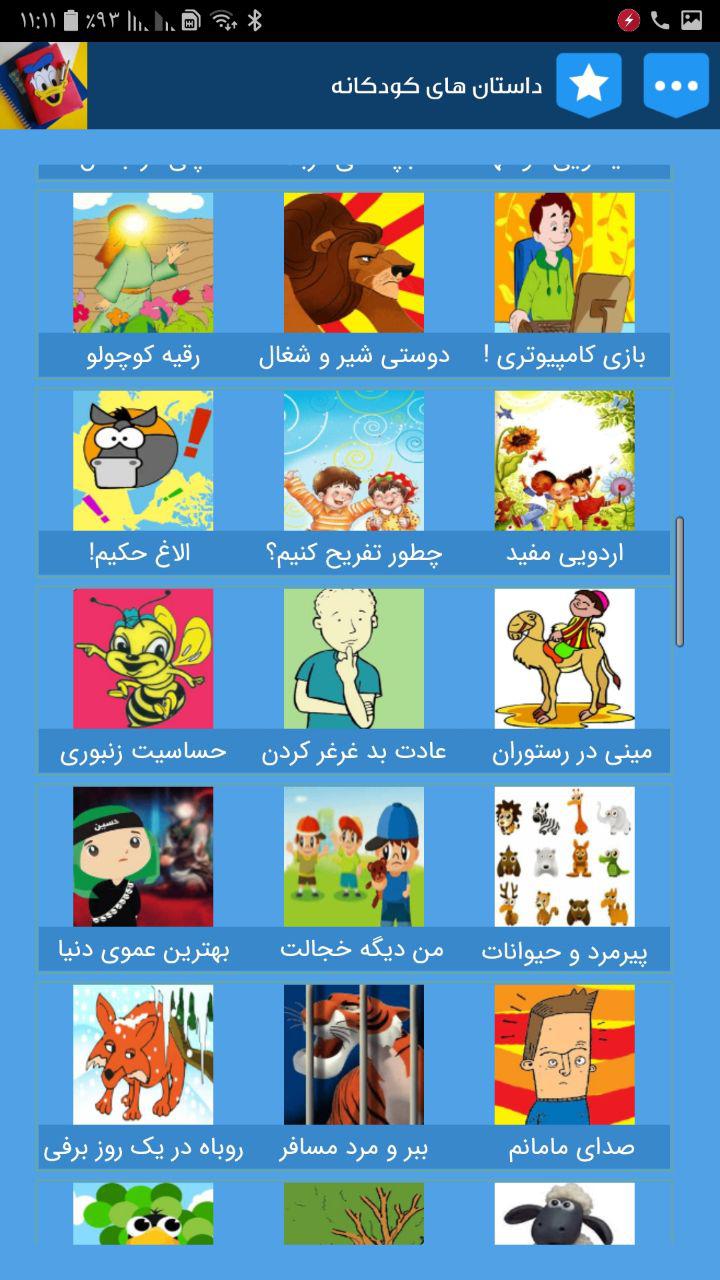The image size is (720, 1280).
Task: Open the three-dots menu in header
Action: tap(676, 86)
